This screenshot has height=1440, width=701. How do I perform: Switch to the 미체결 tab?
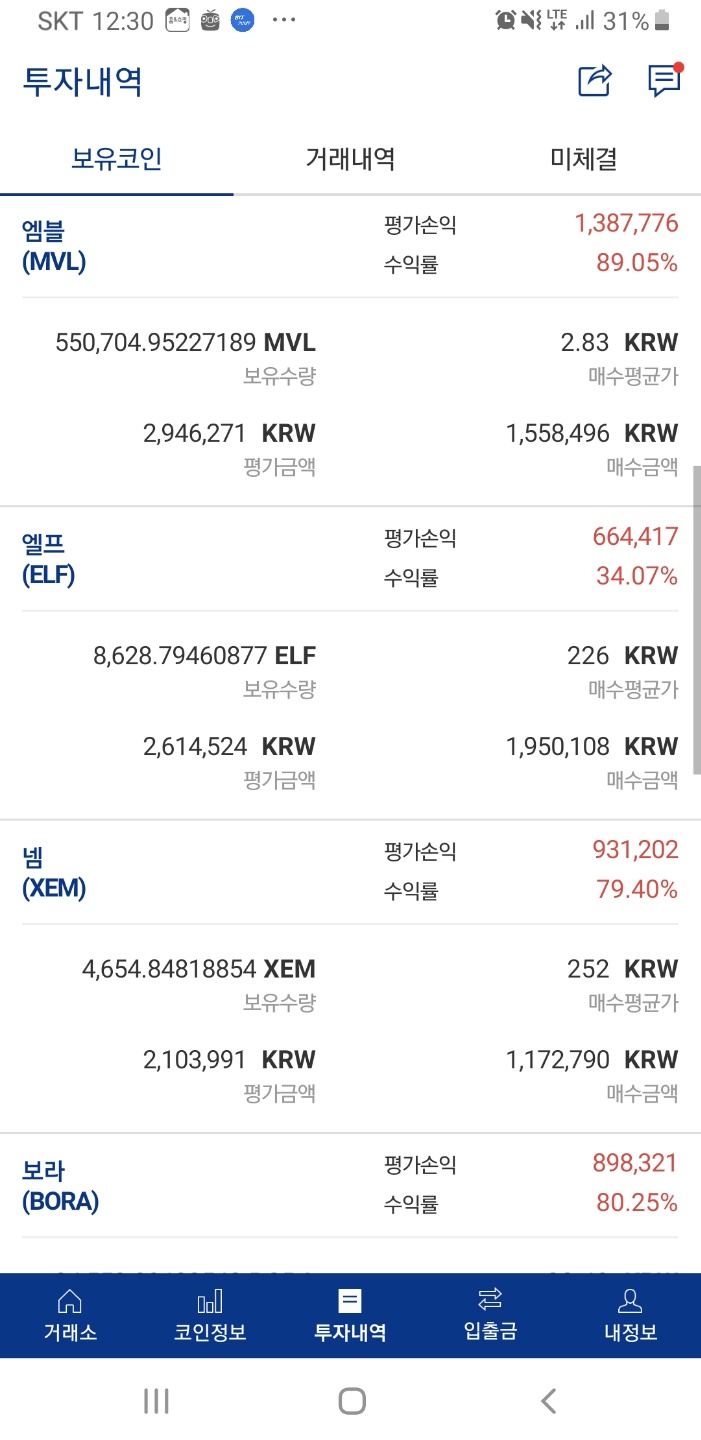[x=584, y=158]
